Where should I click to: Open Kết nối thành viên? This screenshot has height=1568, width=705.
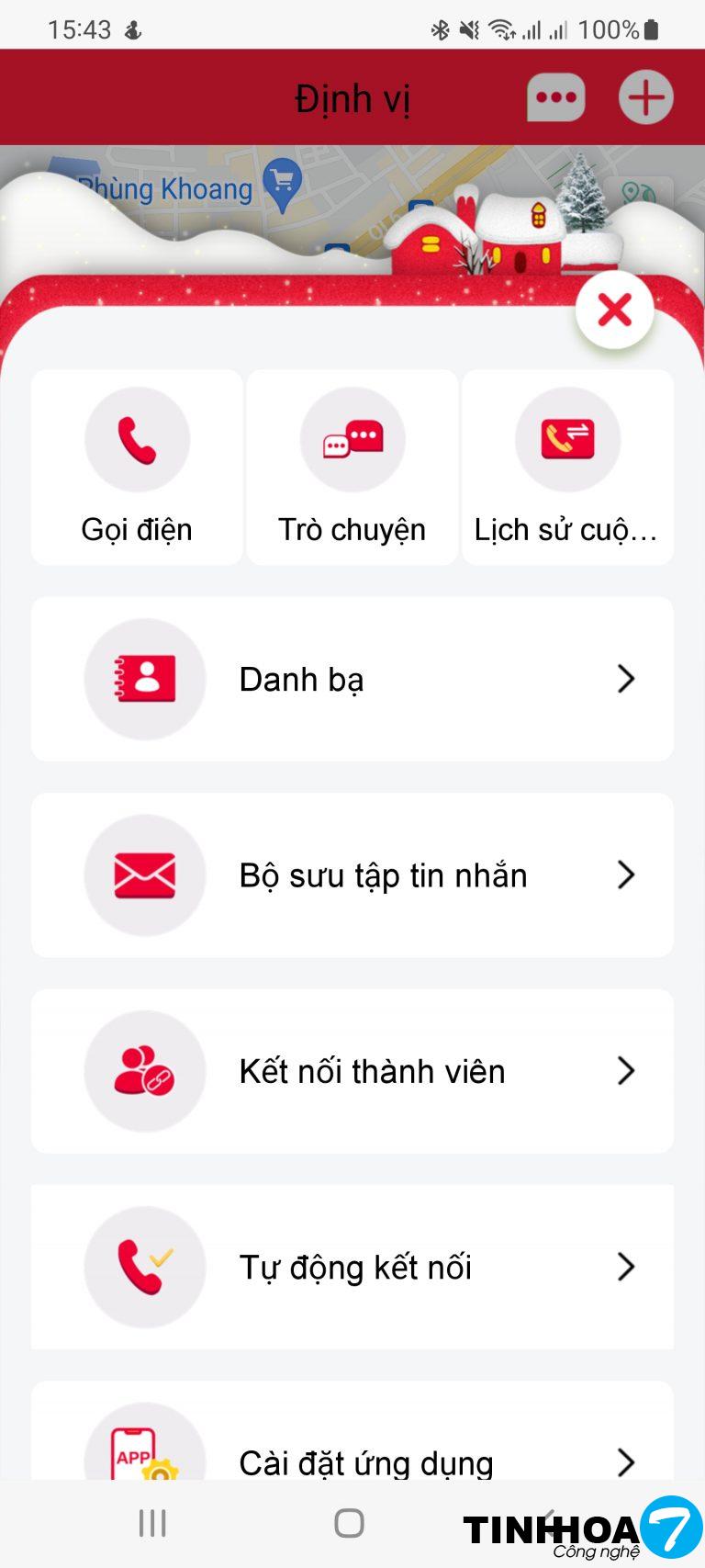coord(352,1071)
